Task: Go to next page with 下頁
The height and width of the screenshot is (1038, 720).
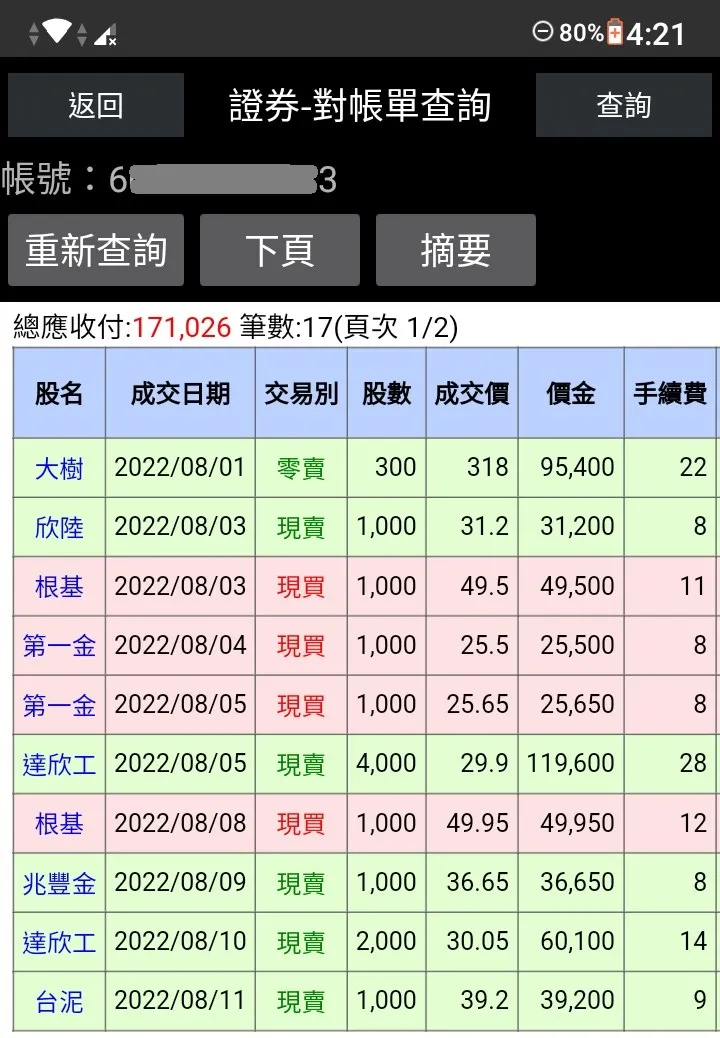Action: (280, 250)
